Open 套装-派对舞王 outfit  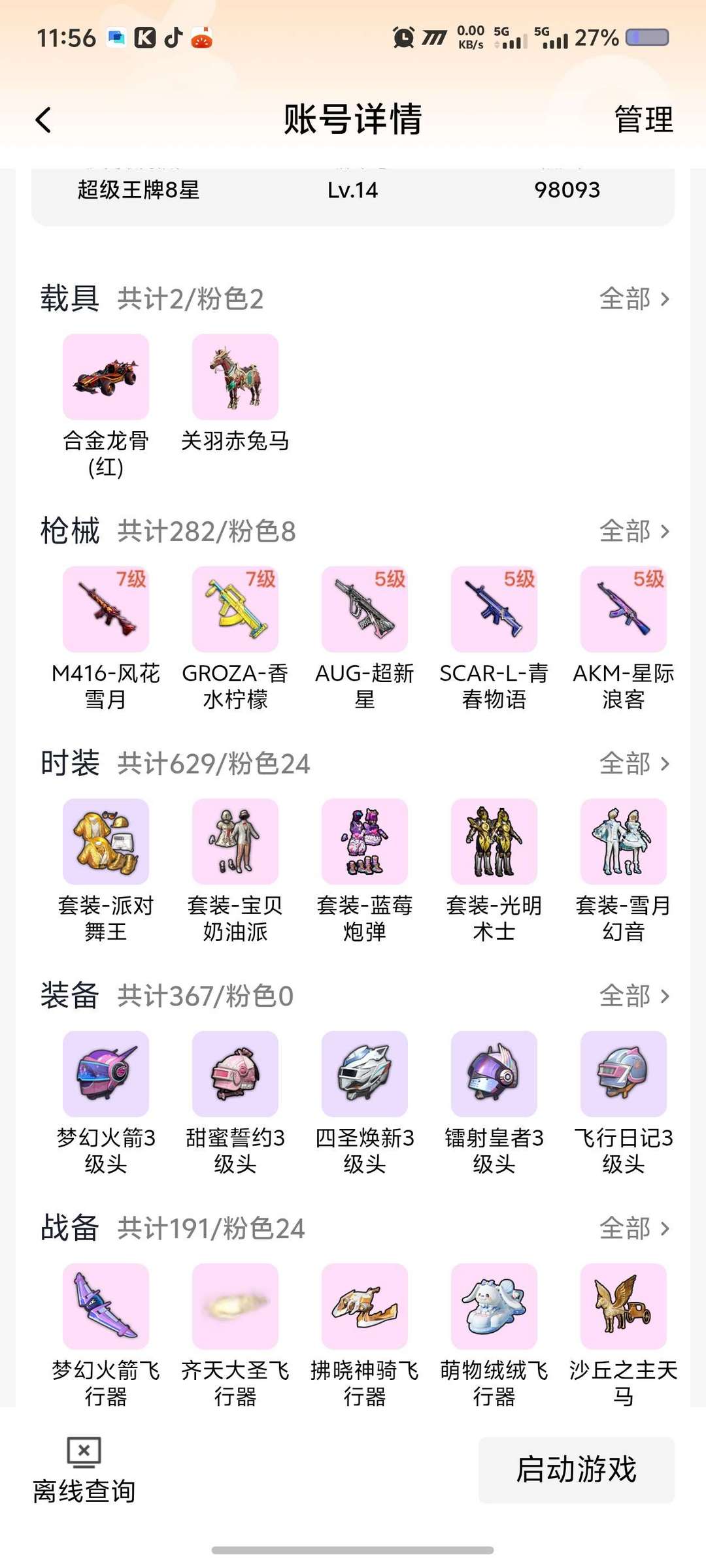(x=106, y=841)
